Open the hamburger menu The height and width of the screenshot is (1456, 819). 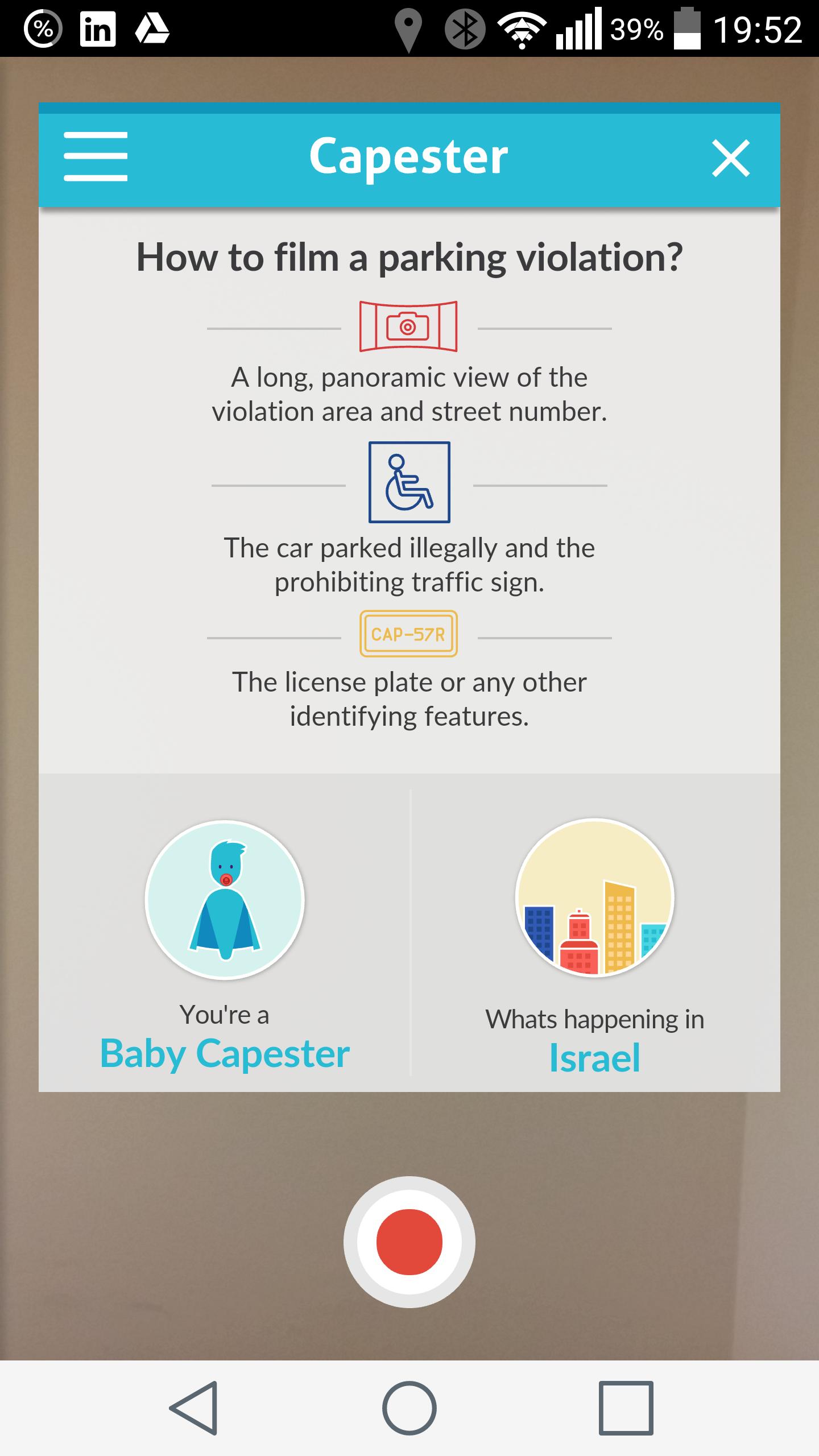[x=96, y=156]
